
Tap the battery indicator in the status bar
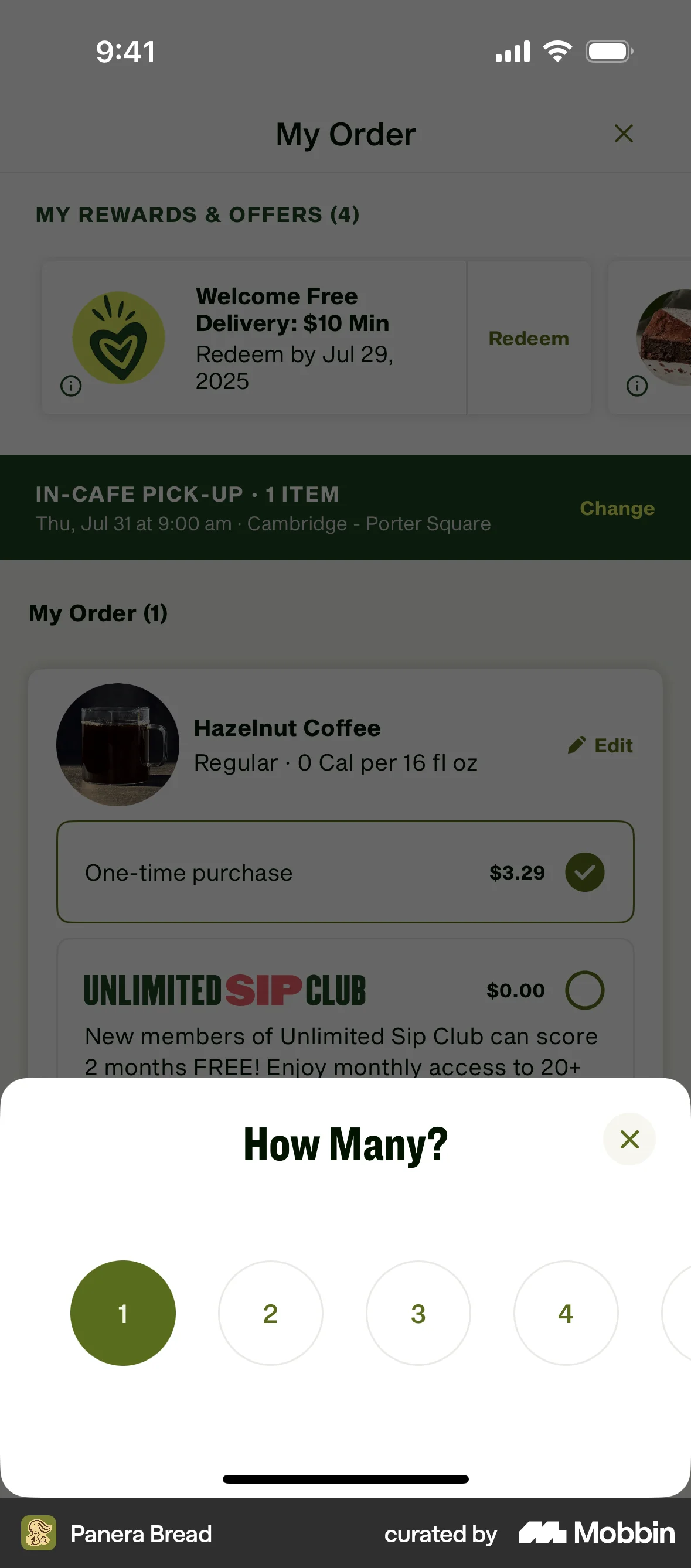point(608,51)
